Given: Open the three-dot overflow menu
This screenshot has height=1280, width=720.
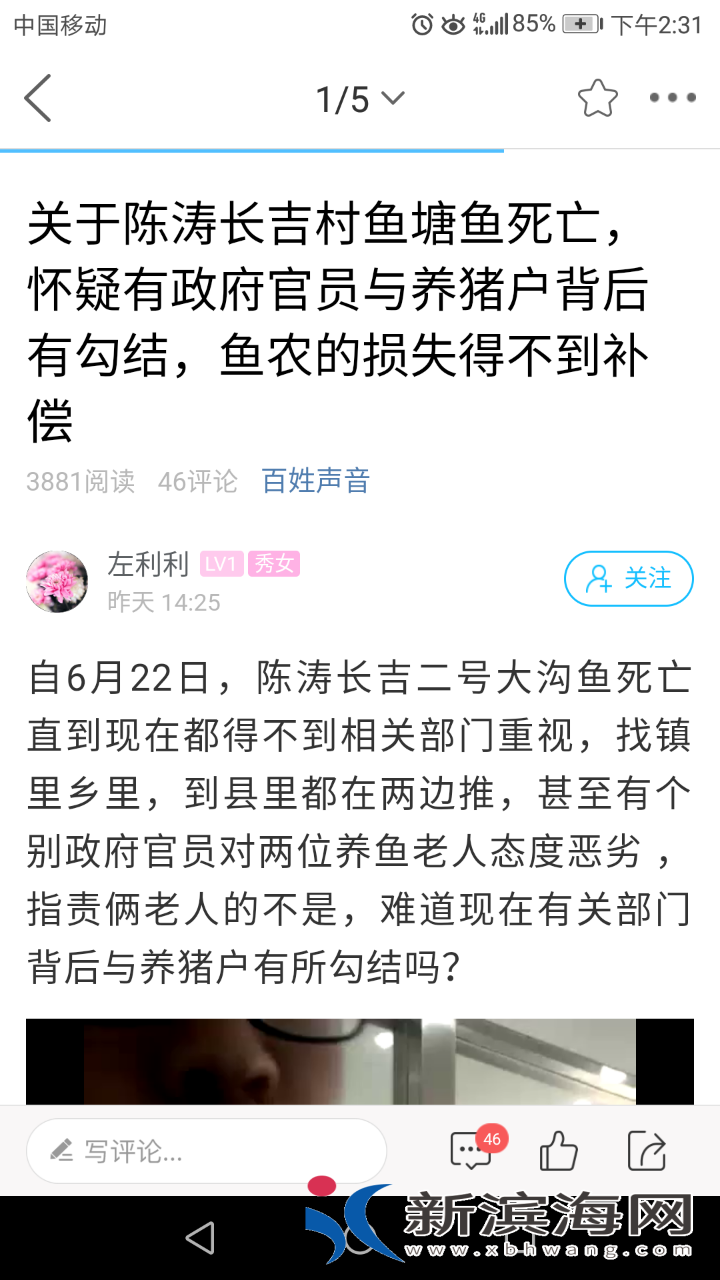Looking at the screenshot, I should pos(672,98).
